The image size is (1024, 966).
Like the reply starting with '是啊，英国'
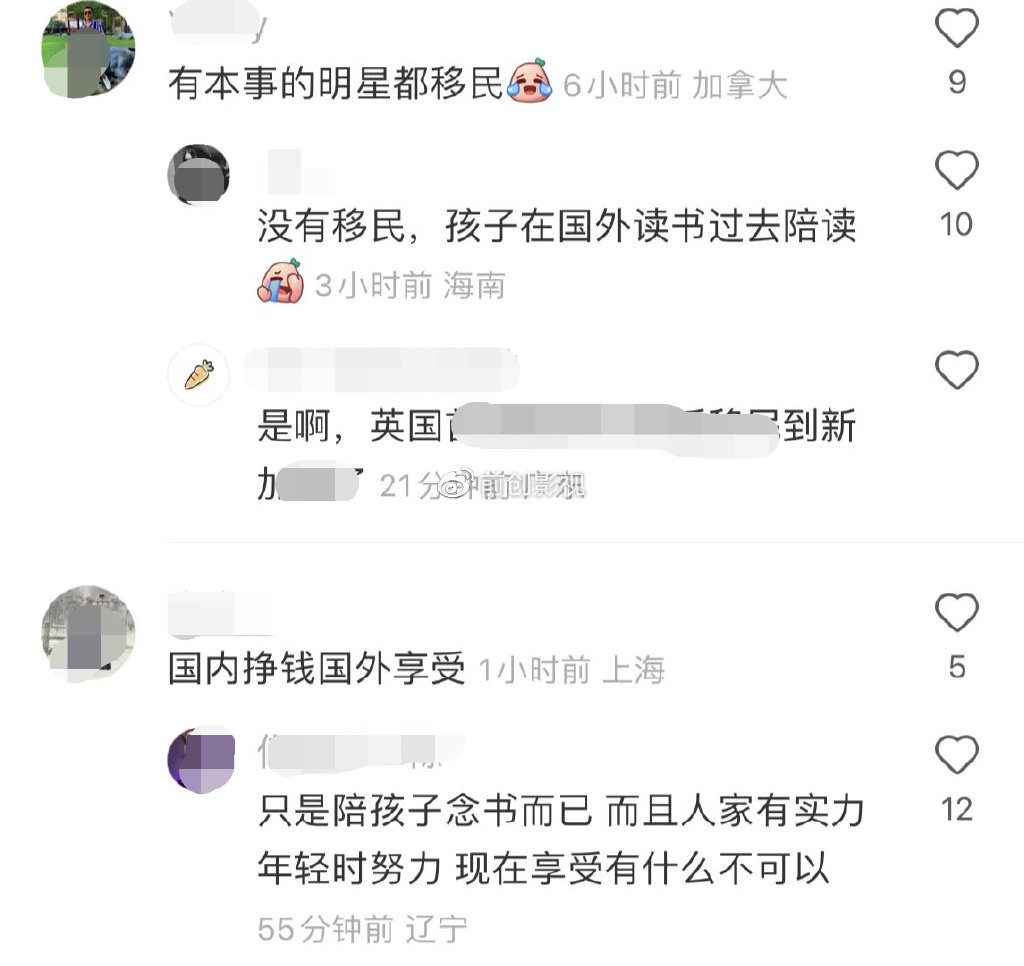pos(956,371)
